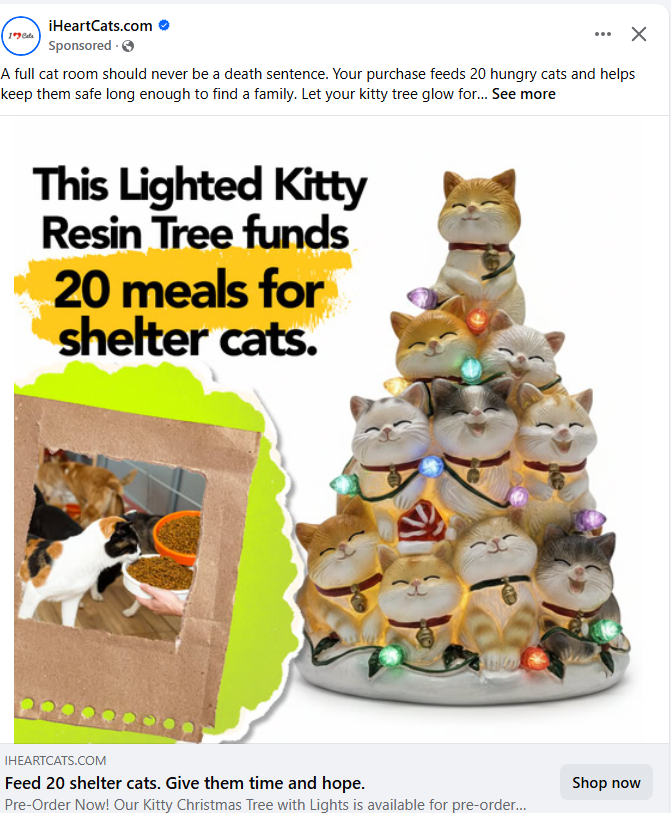Dismiss the sponsored post with X
Image resolution: width=671 pixels, height=813 pixels.
[x=639, y=34]
